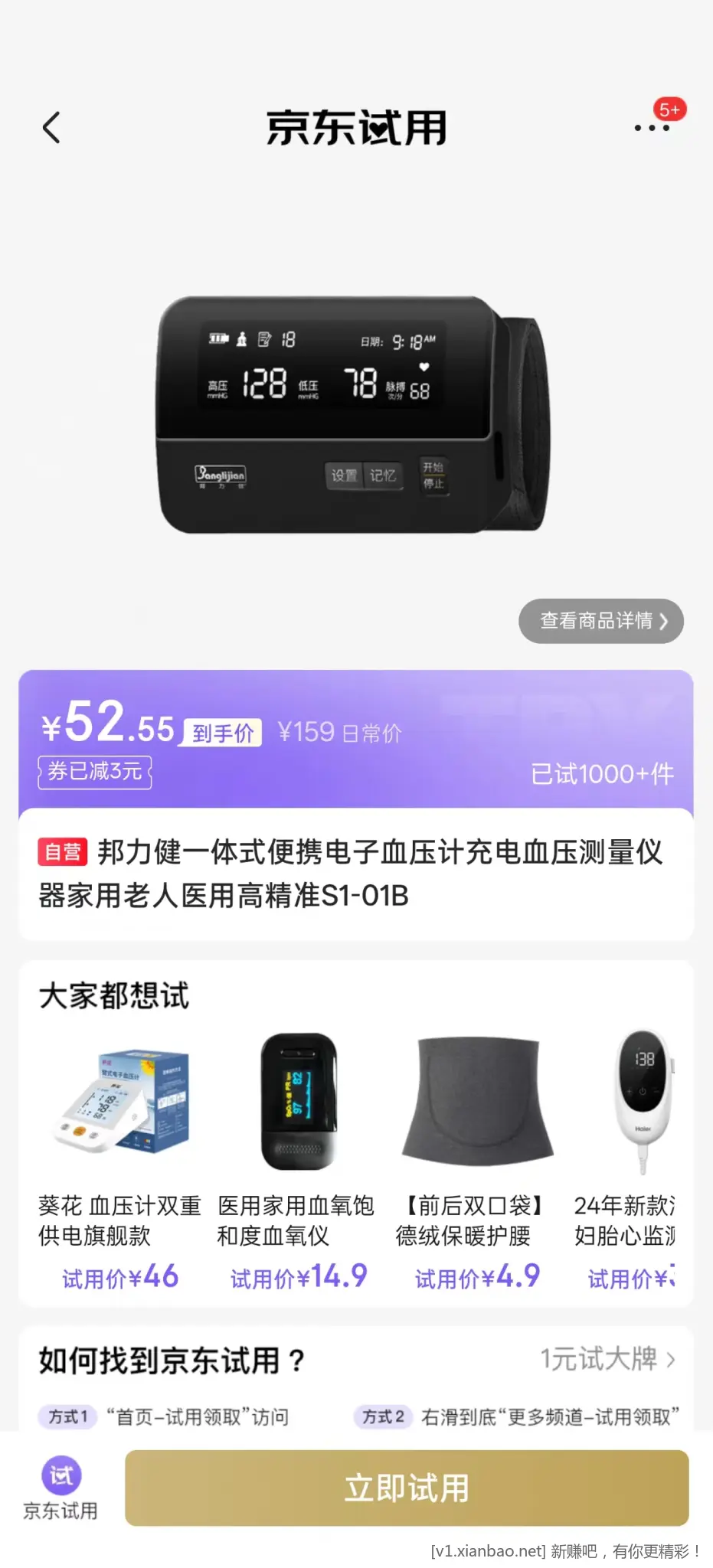The image size is (713, 1568).
Task: Tap the 方式2 step badge
Action: click(x=381, y=1417)
